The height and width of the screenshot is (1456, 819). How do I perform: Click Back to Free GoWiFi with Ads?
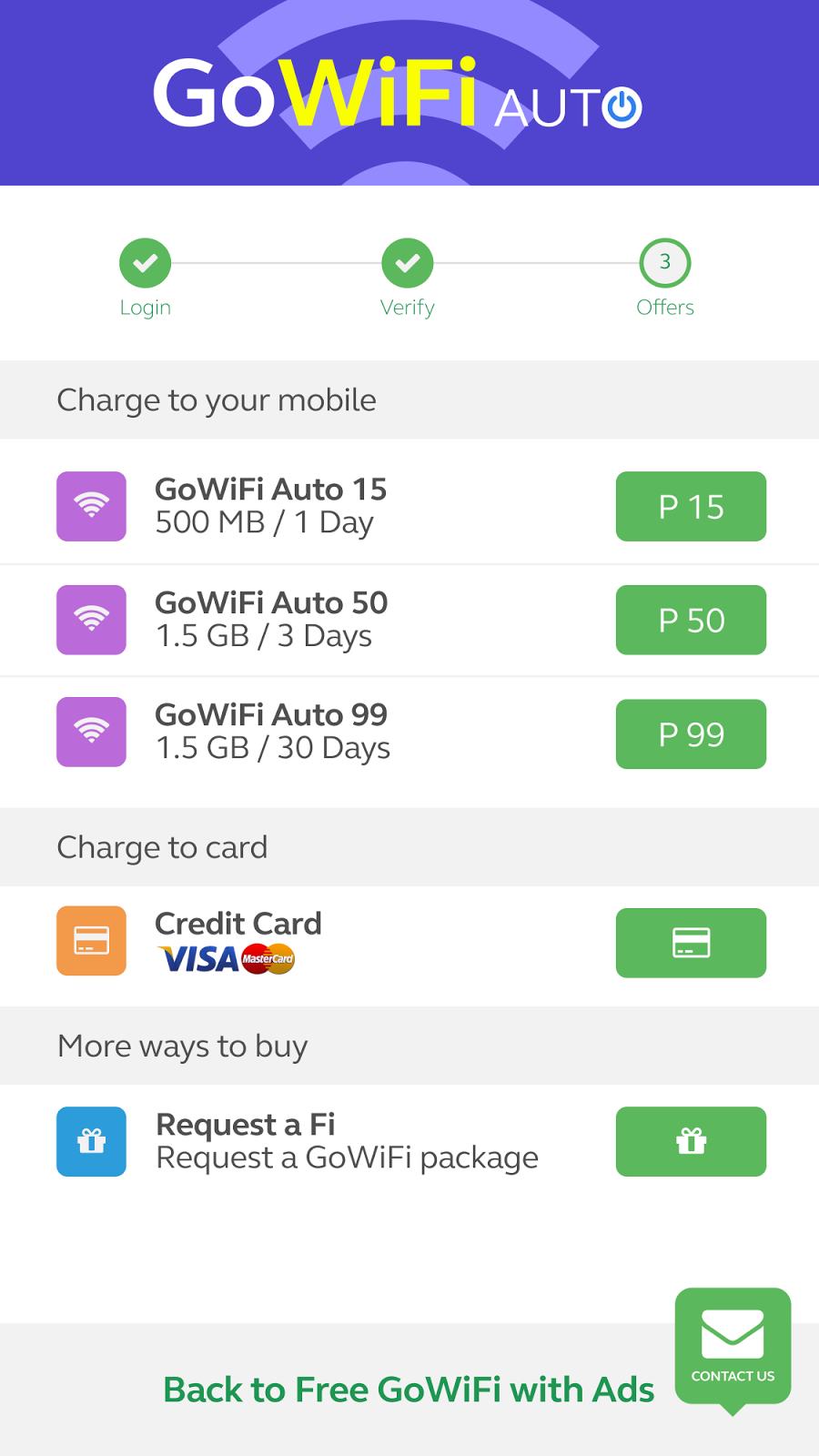(409, 1390)
